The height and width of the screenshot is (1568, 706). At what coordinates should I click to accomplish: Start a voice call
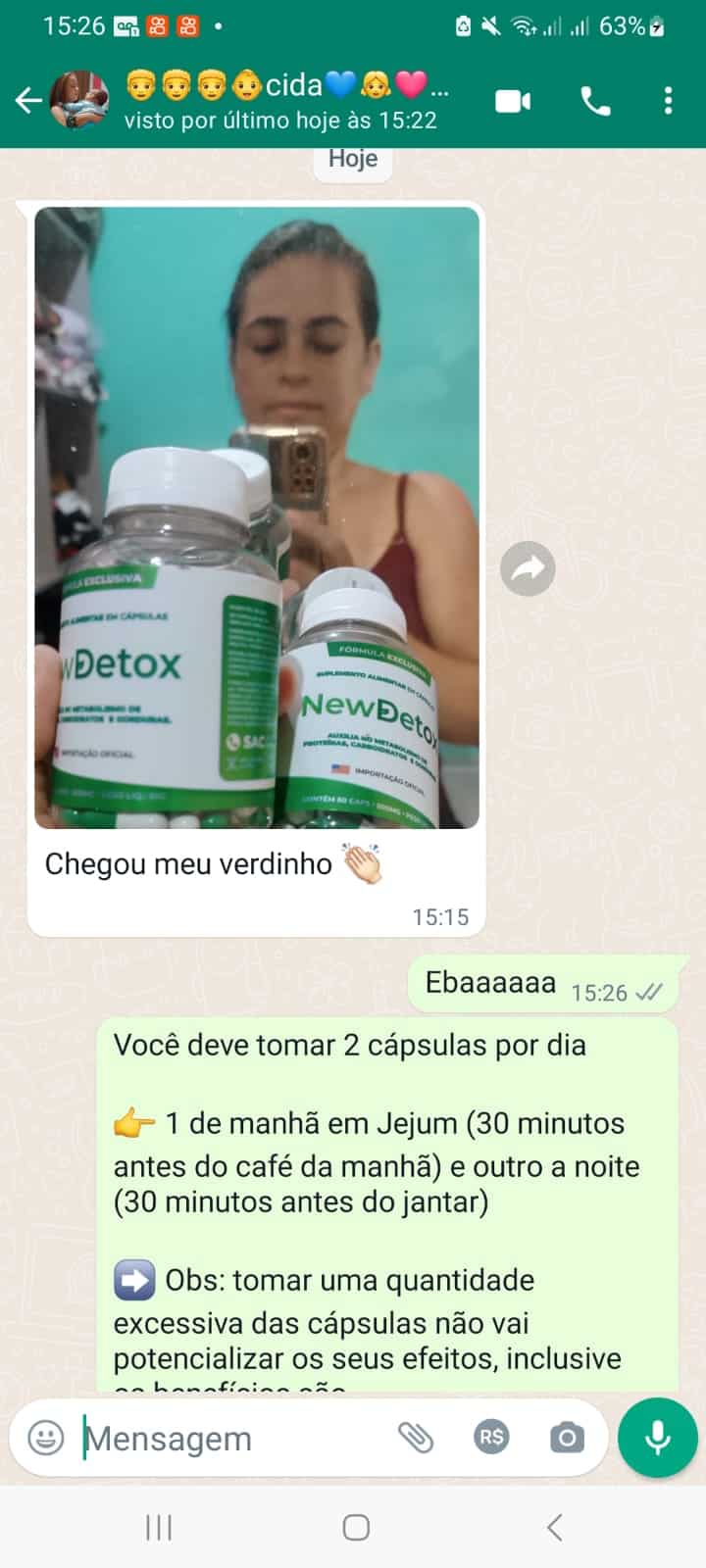pos(595,101)
